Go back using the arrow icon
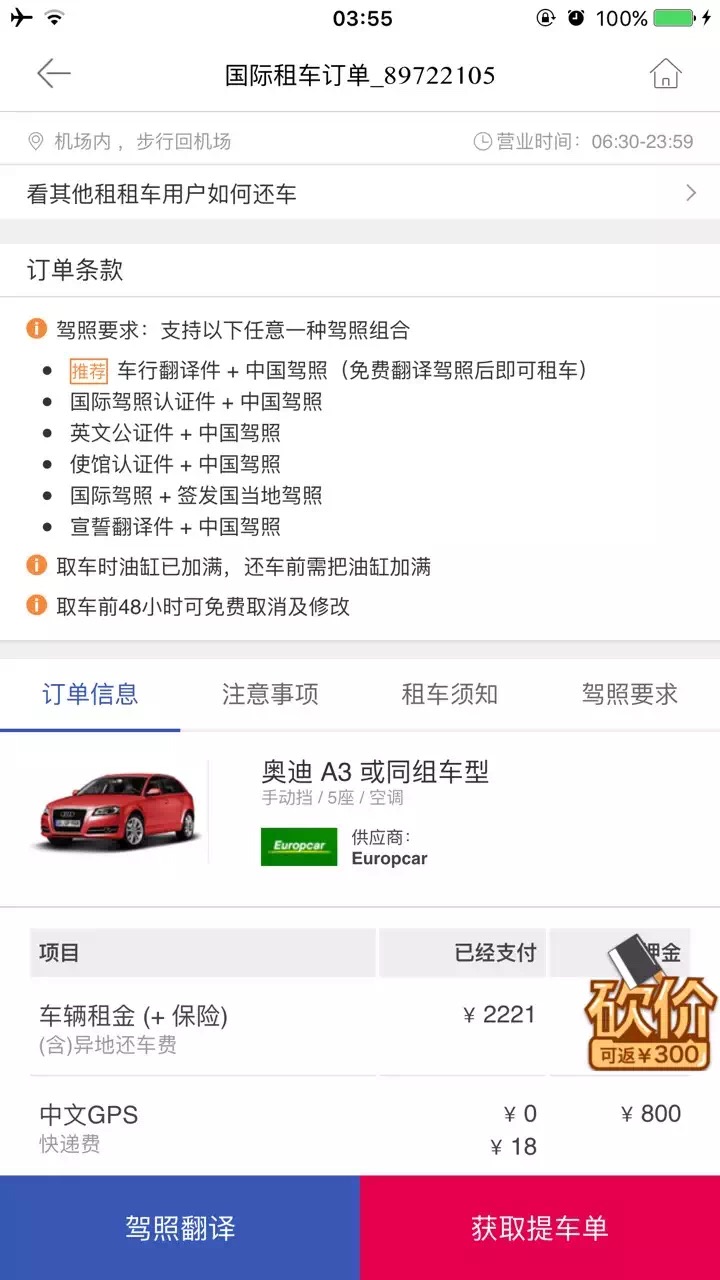The height and width of the screenshot is (1280, 720). tap(54, 73)
